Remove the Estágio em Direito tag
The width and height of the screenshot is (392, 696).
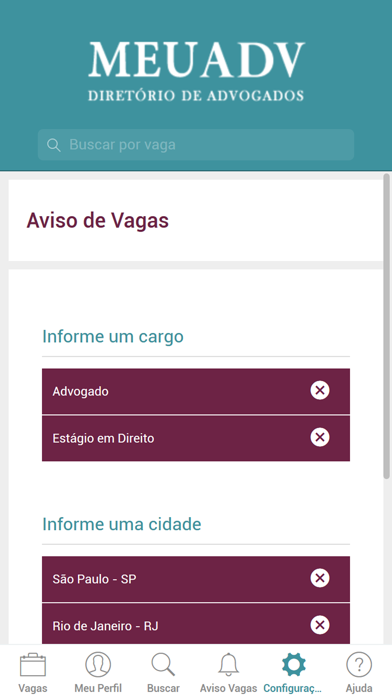point(320,437)
